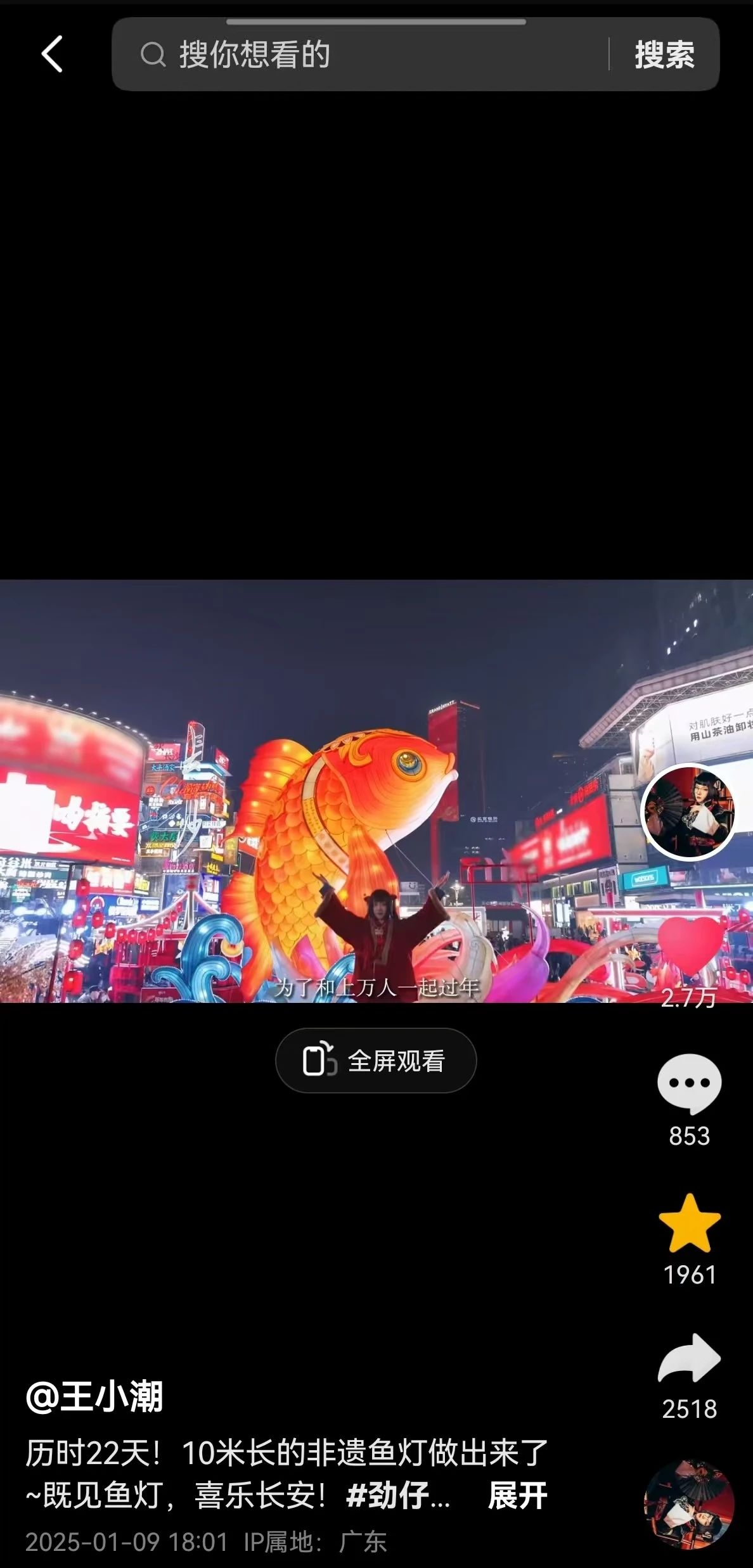Tap the 搜索 button
Screen dimensions: 753x1568
(x=664, y=54)
